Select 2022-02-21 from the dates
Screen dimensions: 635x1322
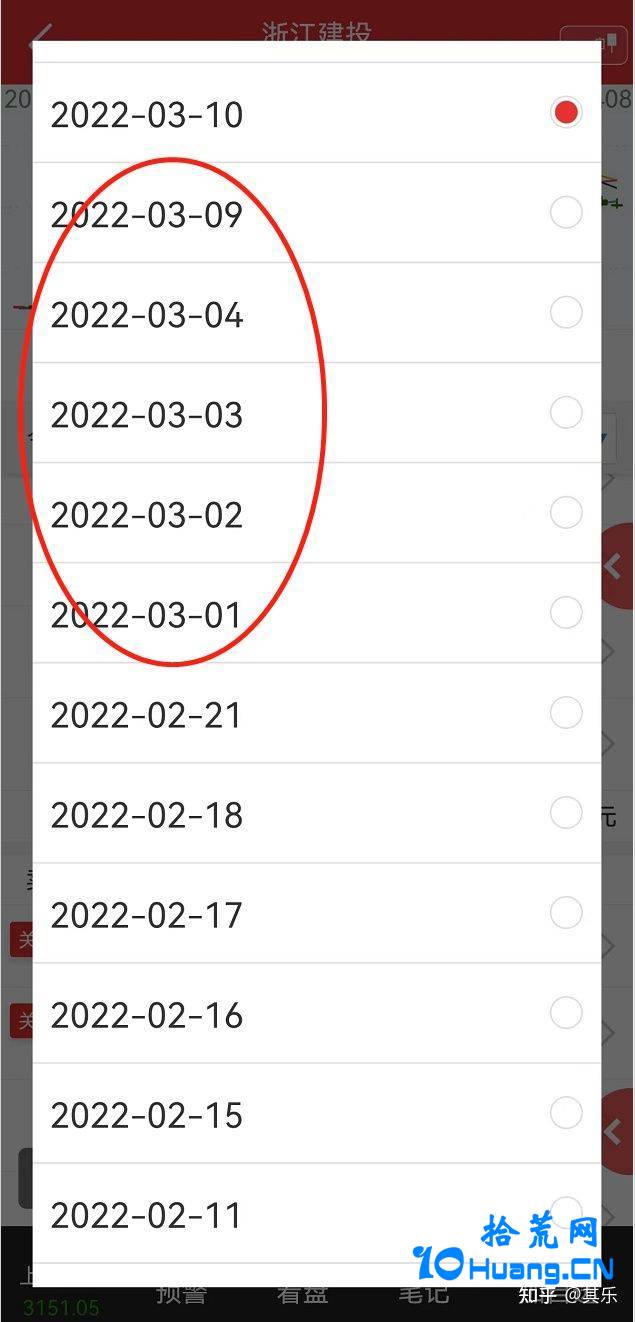(x=317, y=713)
